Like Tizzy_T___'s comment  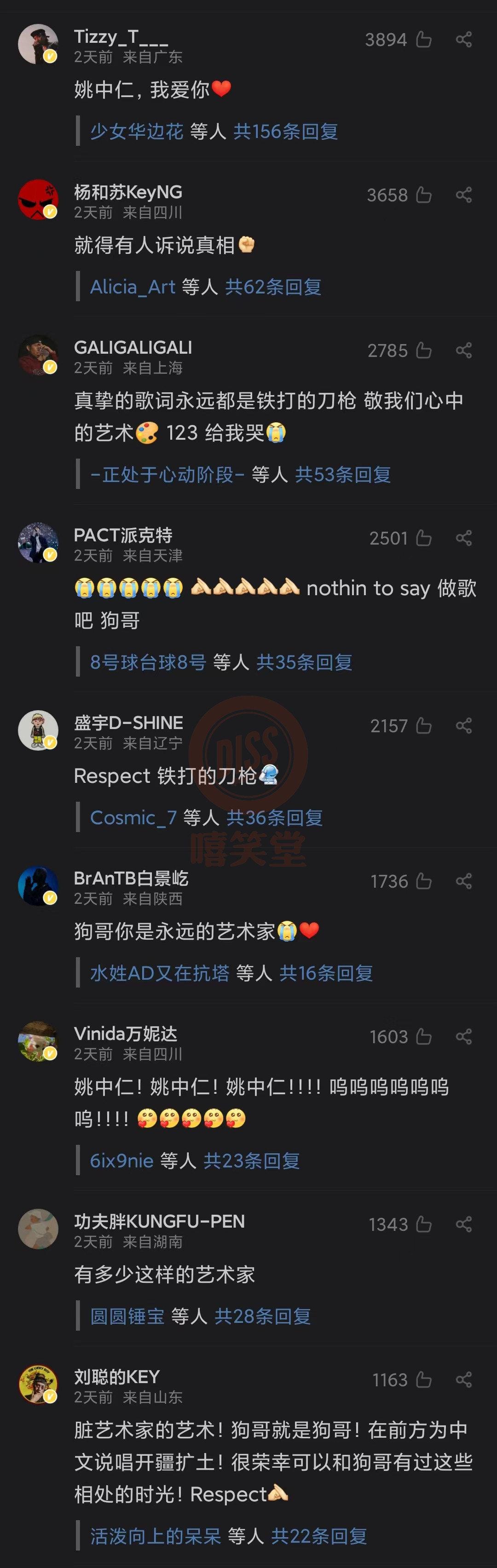tap(423, 40)
